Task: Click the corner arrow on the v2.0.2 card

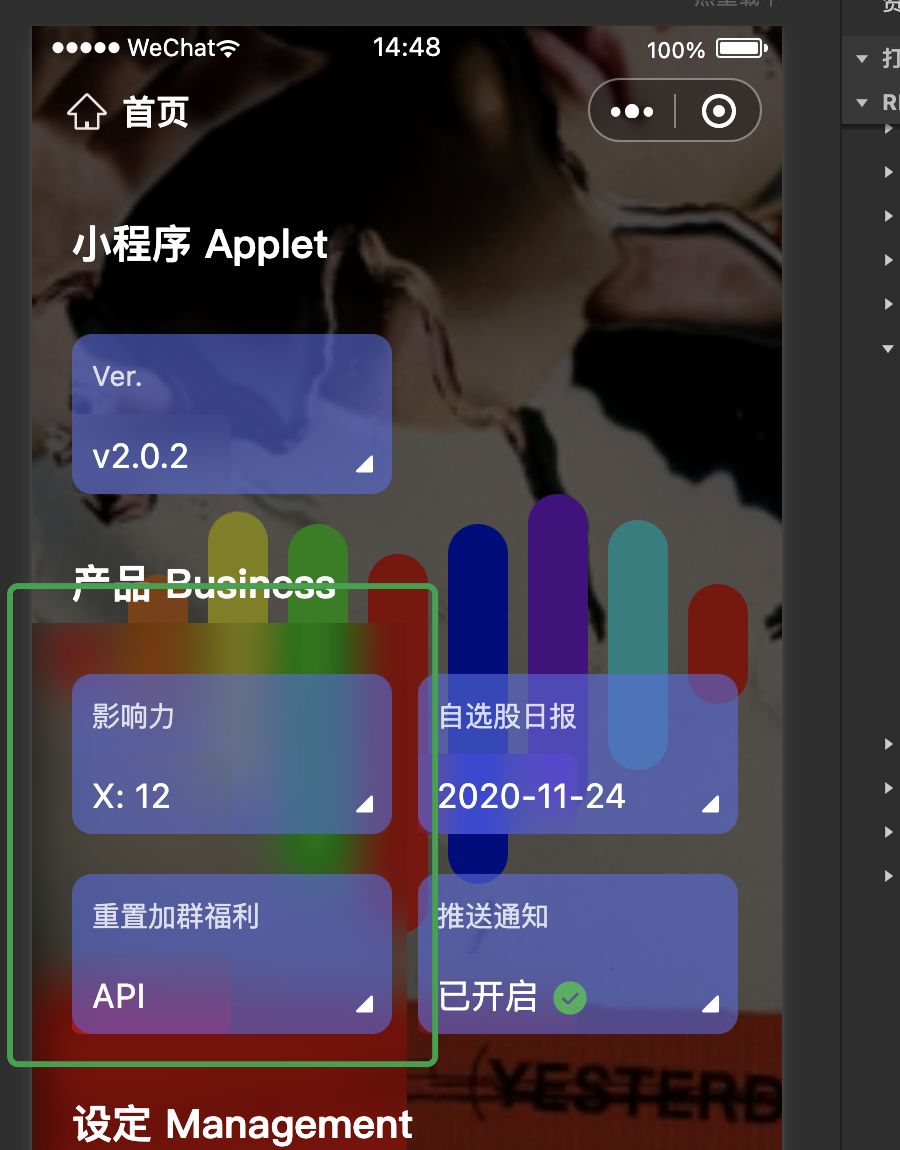Action: coord(366,464)
